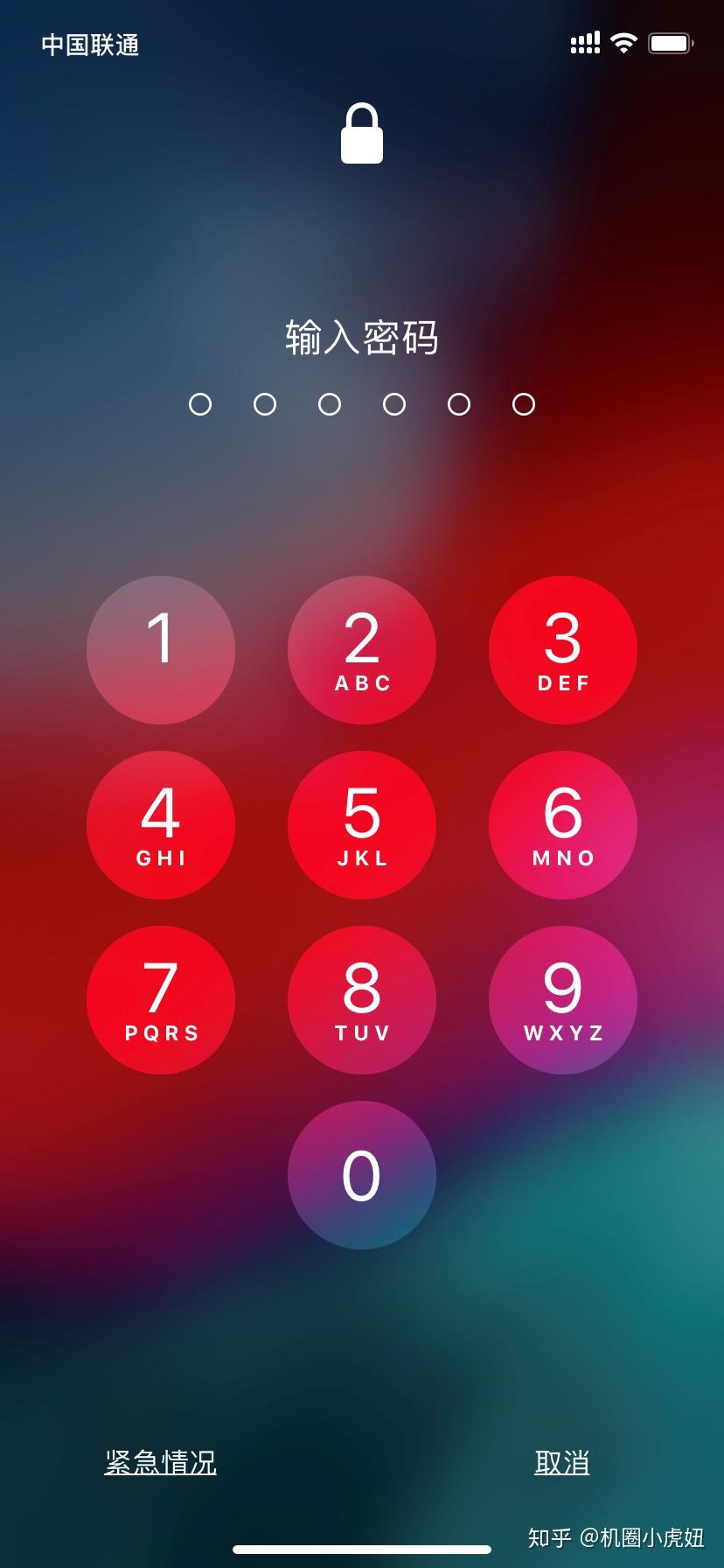Cancel passcode entry with 取消
This screenshot has width=724, height=1568.
562,1462
